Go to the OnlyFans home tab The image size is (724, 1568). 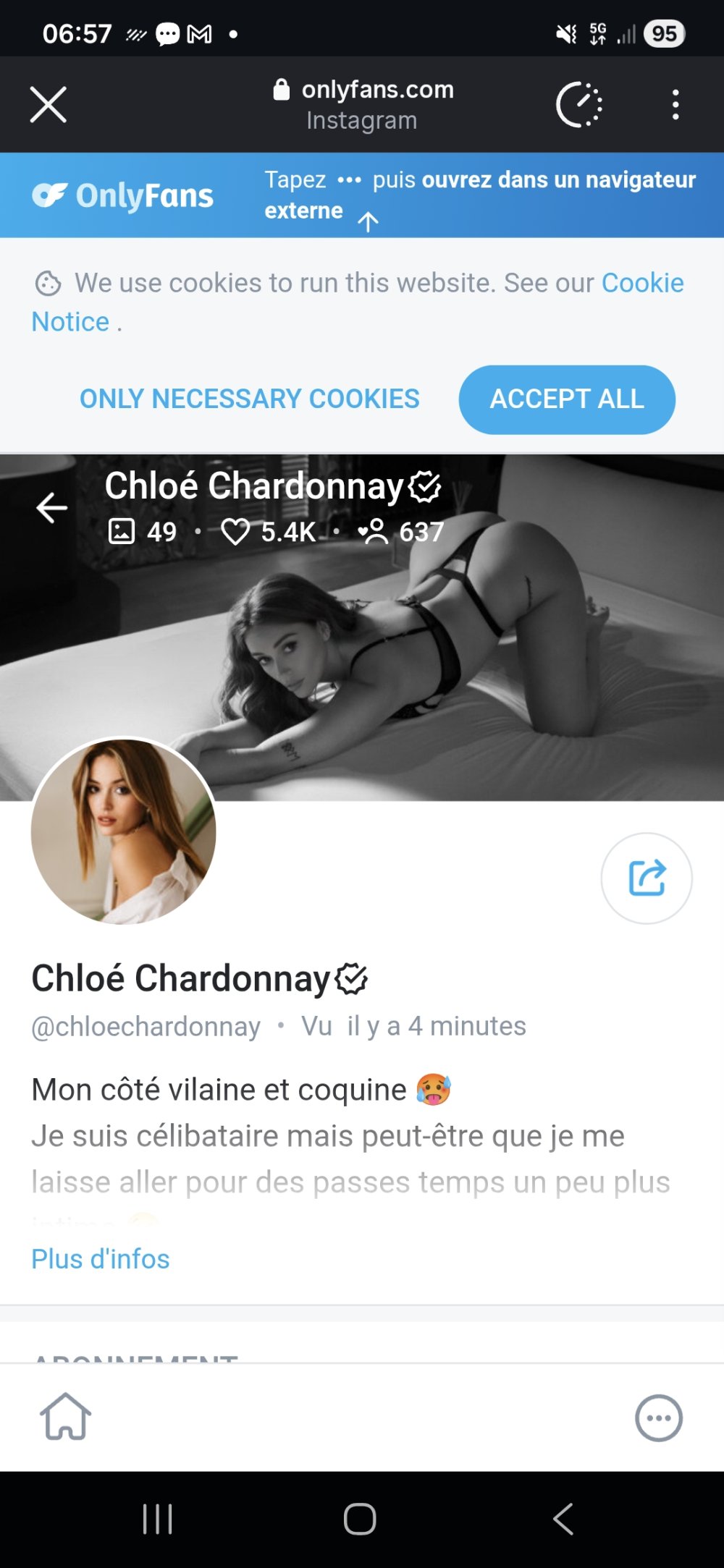point(65,1417)
